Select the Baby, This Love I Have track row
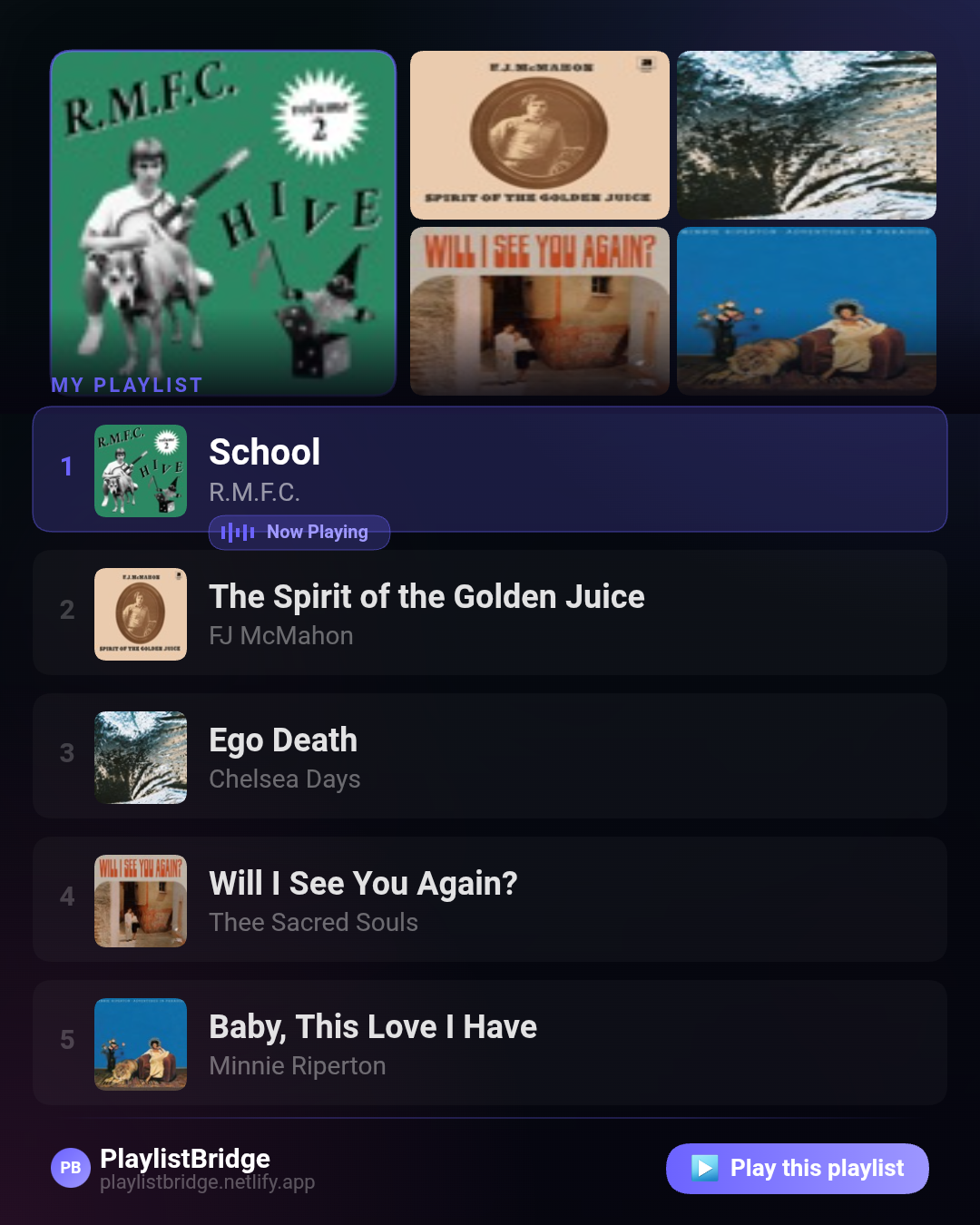The height and width of the screenshot is (1225, 980). click(x=490, y=1043)
